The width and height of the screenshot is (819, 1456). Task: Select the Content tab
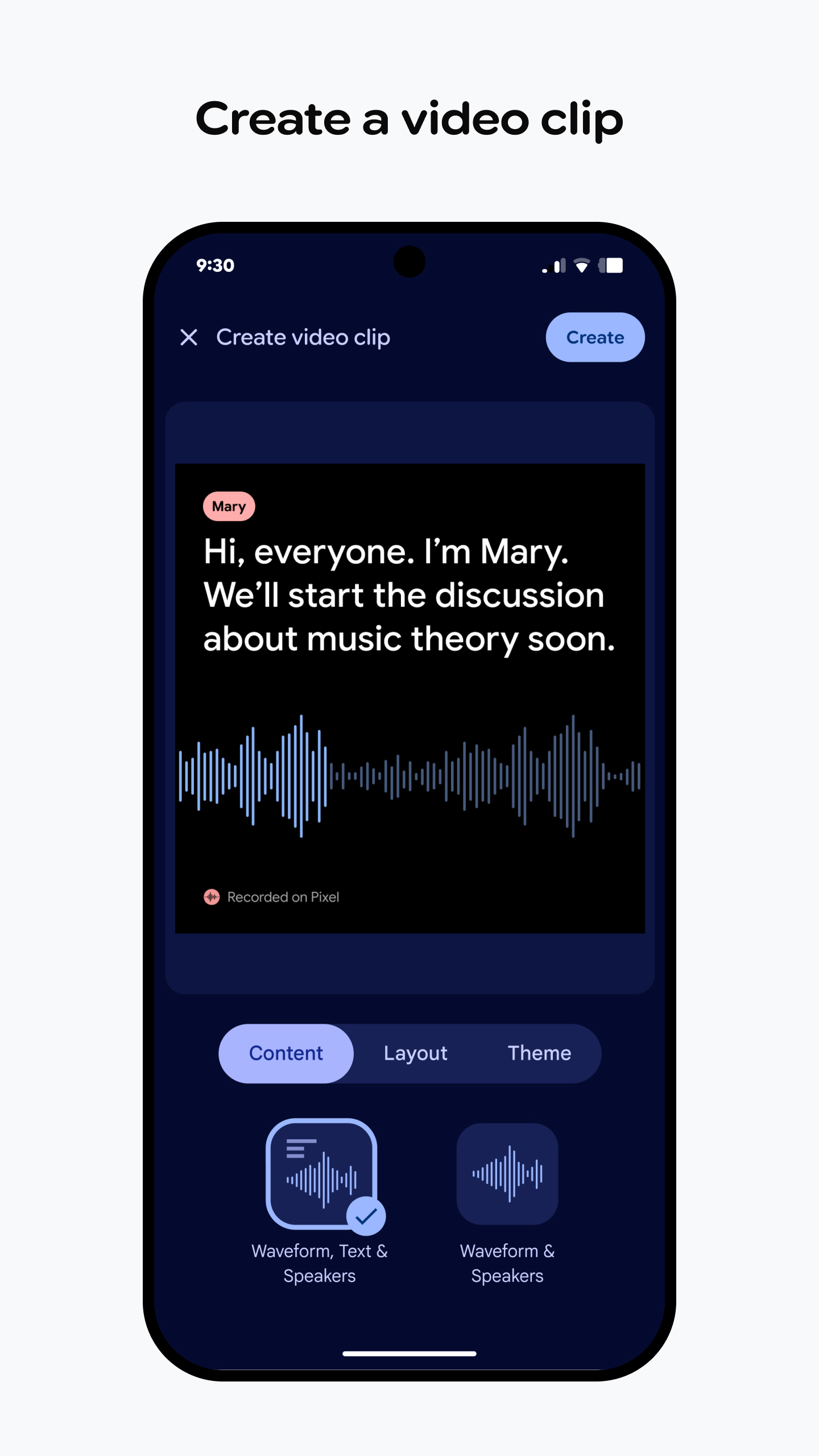[286, 1053]
